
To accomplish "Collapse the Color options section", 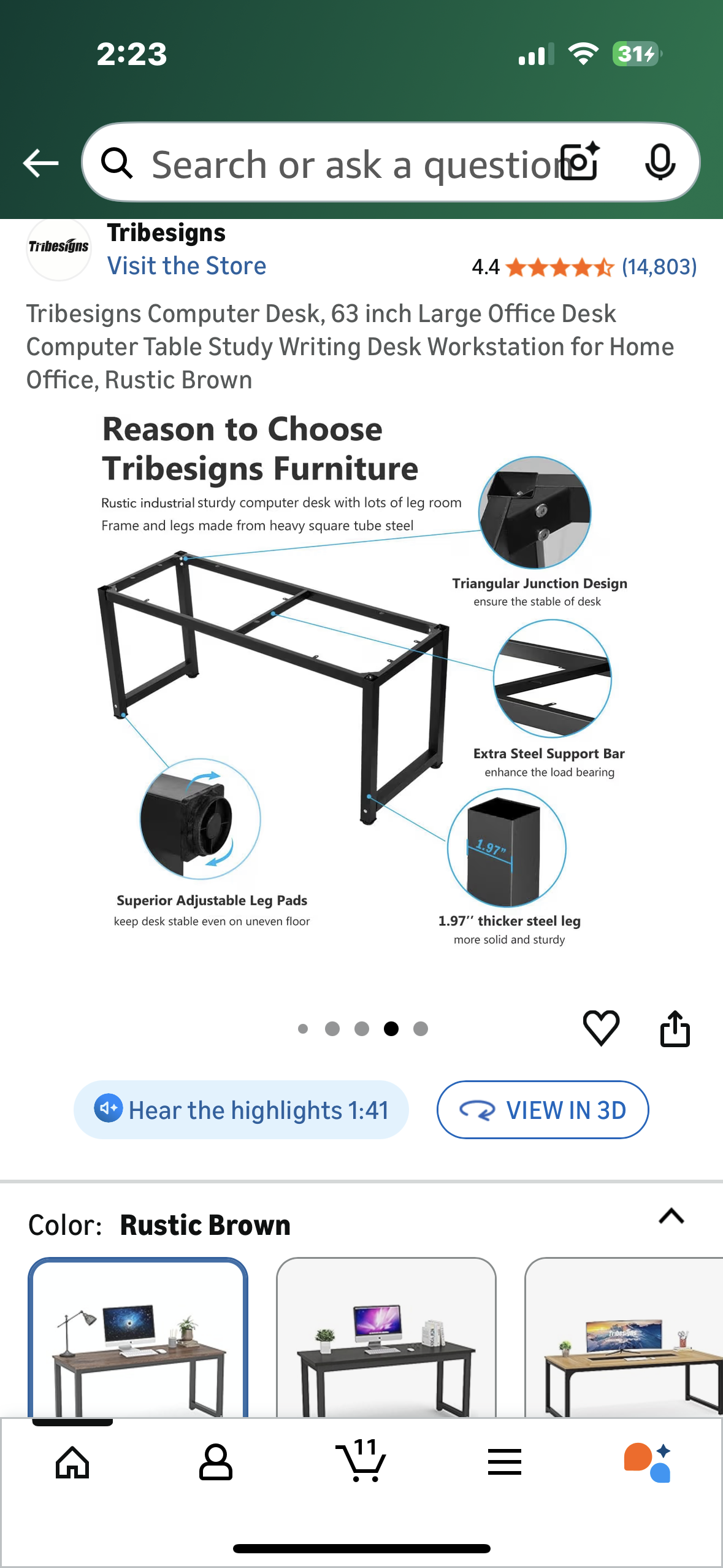I will tap(671, 1216).
